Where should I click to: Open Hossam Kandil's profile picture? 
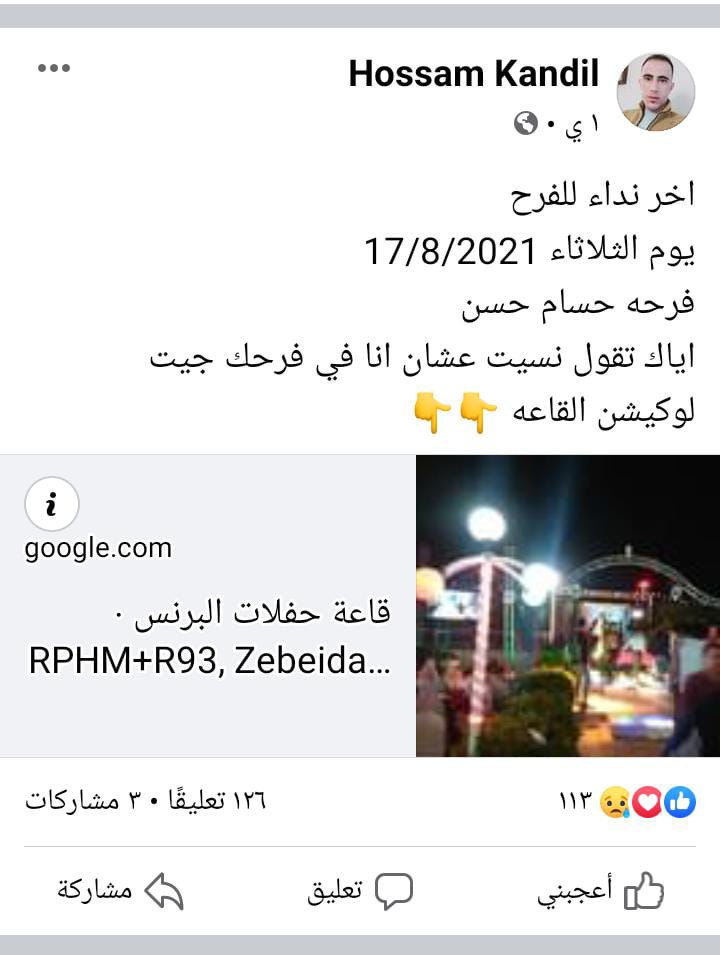click(655, 92)
